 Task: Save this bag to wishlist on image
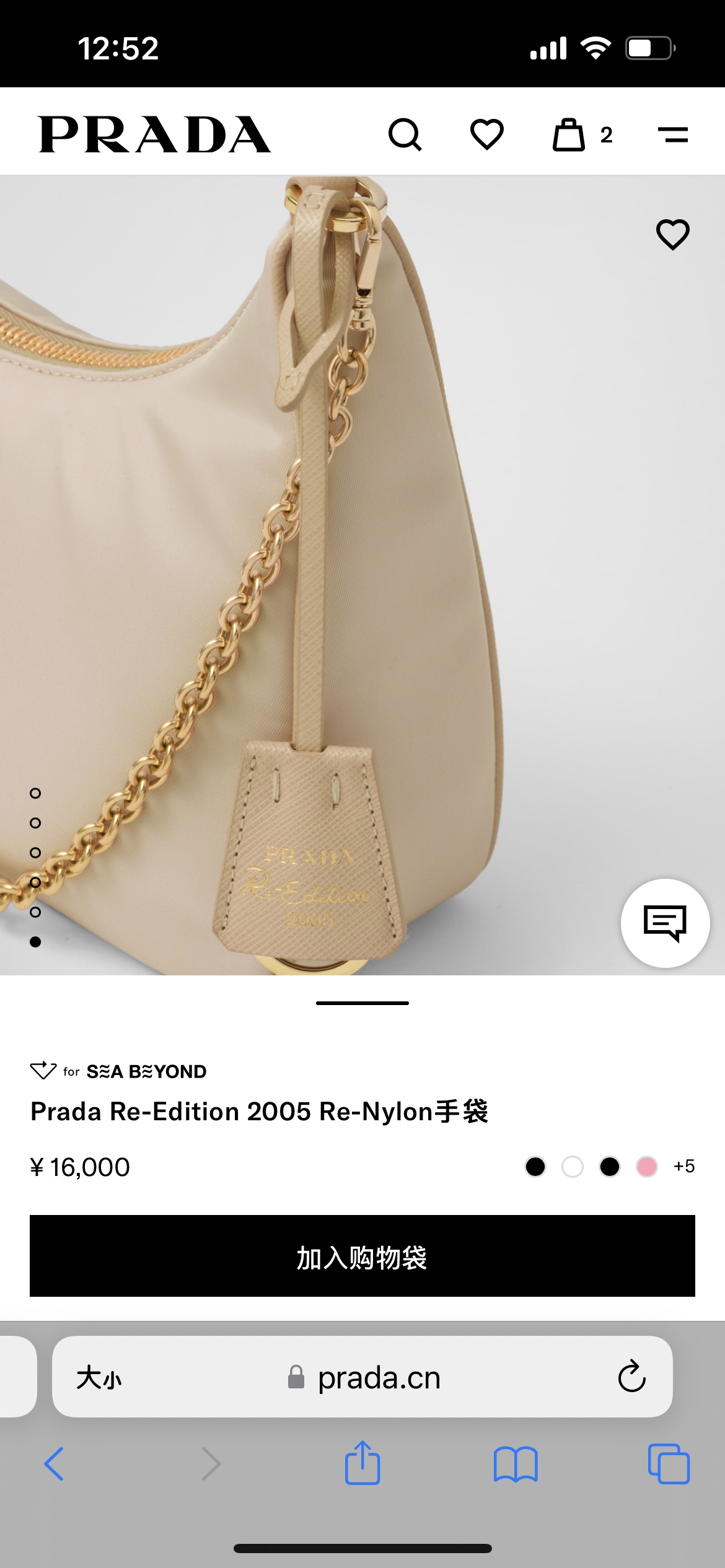(673, 235)
